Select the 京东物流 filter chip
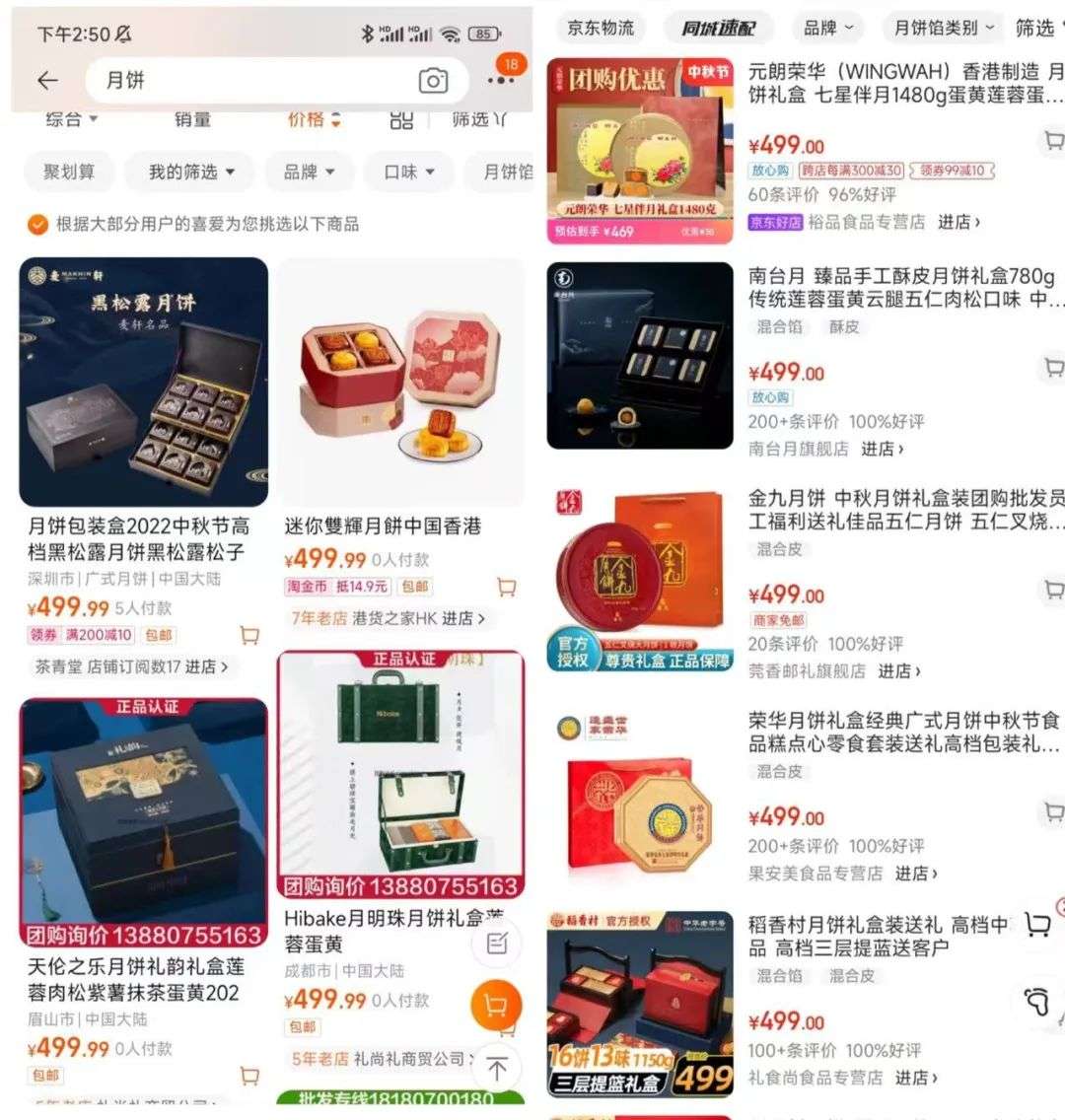 click(x=601, y=28)
